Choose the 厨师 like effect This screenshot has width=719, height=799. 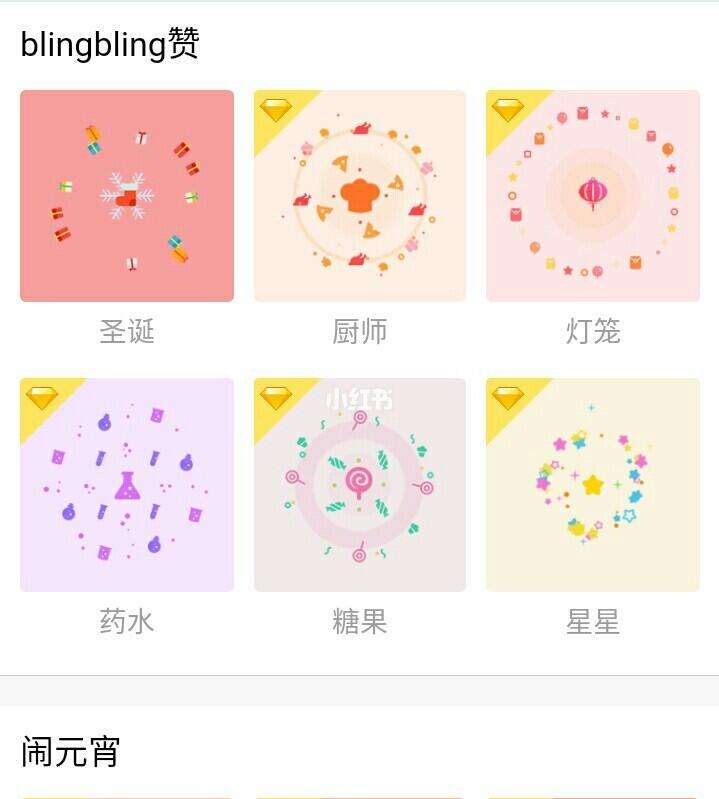(360, 196)
